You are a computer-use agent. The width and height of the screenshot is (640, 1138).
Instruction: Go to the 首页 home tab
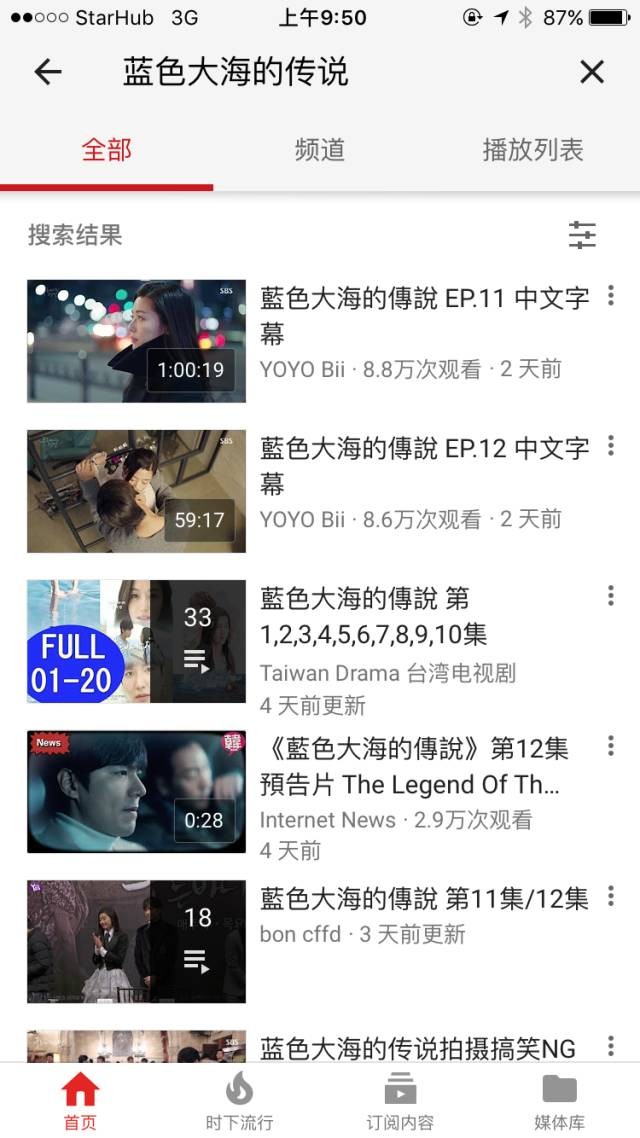click(x=80, y=1100)
